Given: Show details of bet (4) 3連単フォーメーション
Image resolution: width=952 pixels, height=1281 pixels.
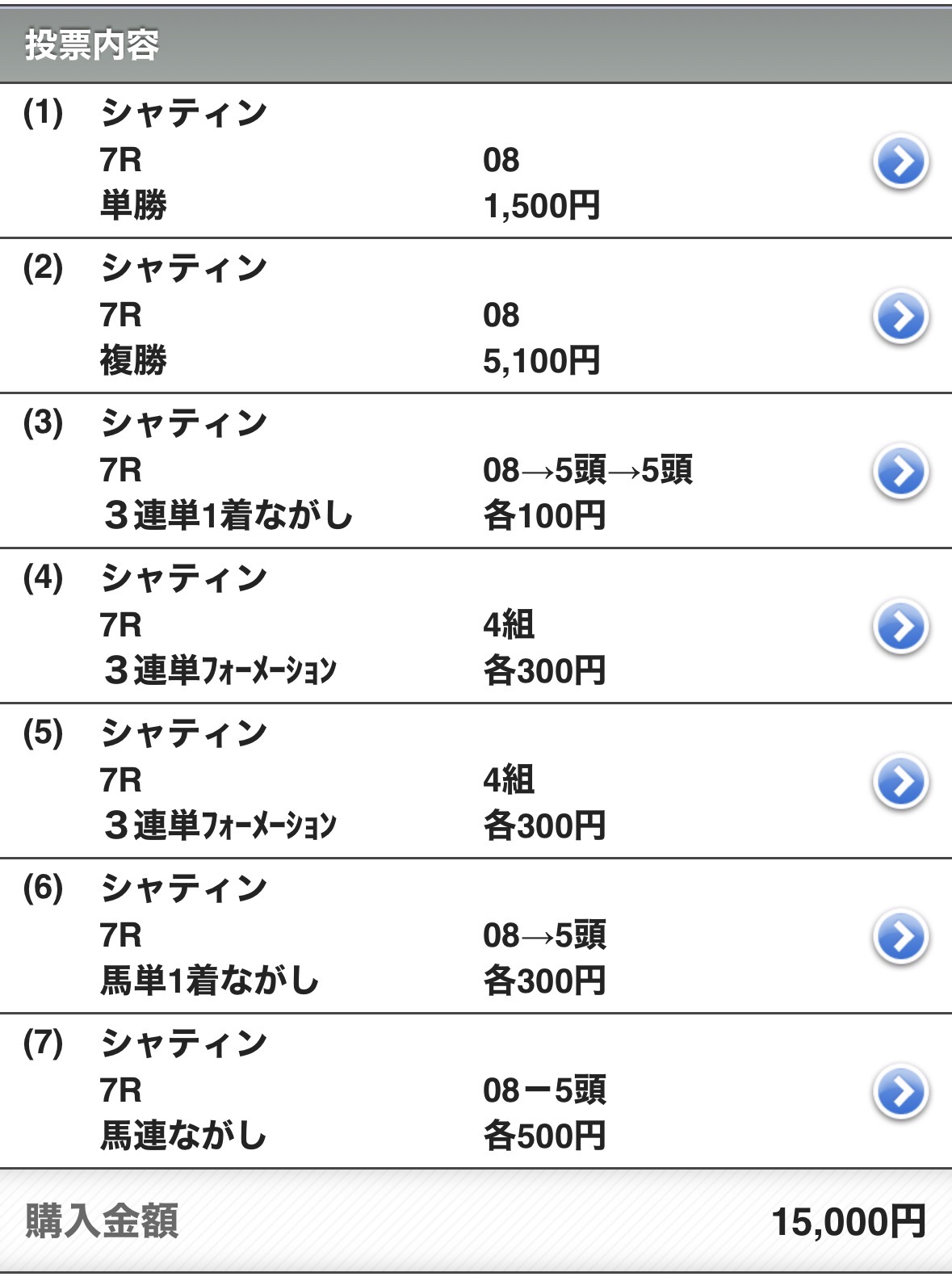Looking at the screenshot, I should 900,627.
